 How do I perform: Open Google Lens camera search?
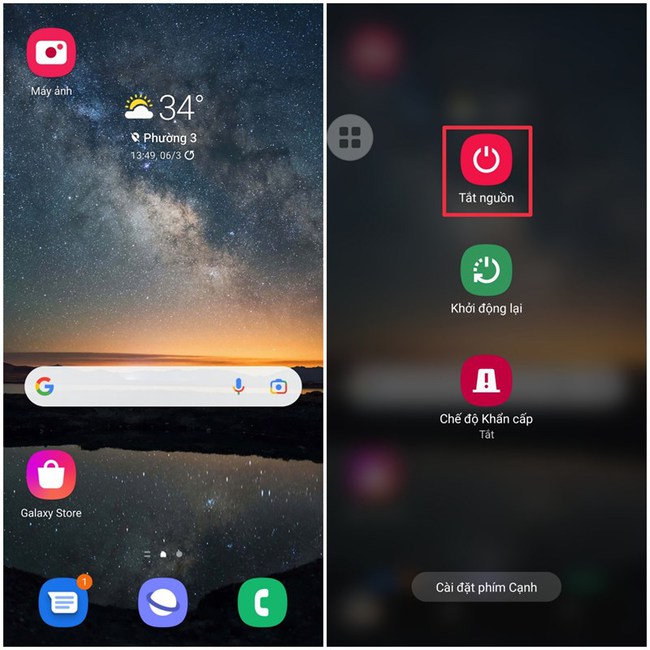tap(278, 386)
